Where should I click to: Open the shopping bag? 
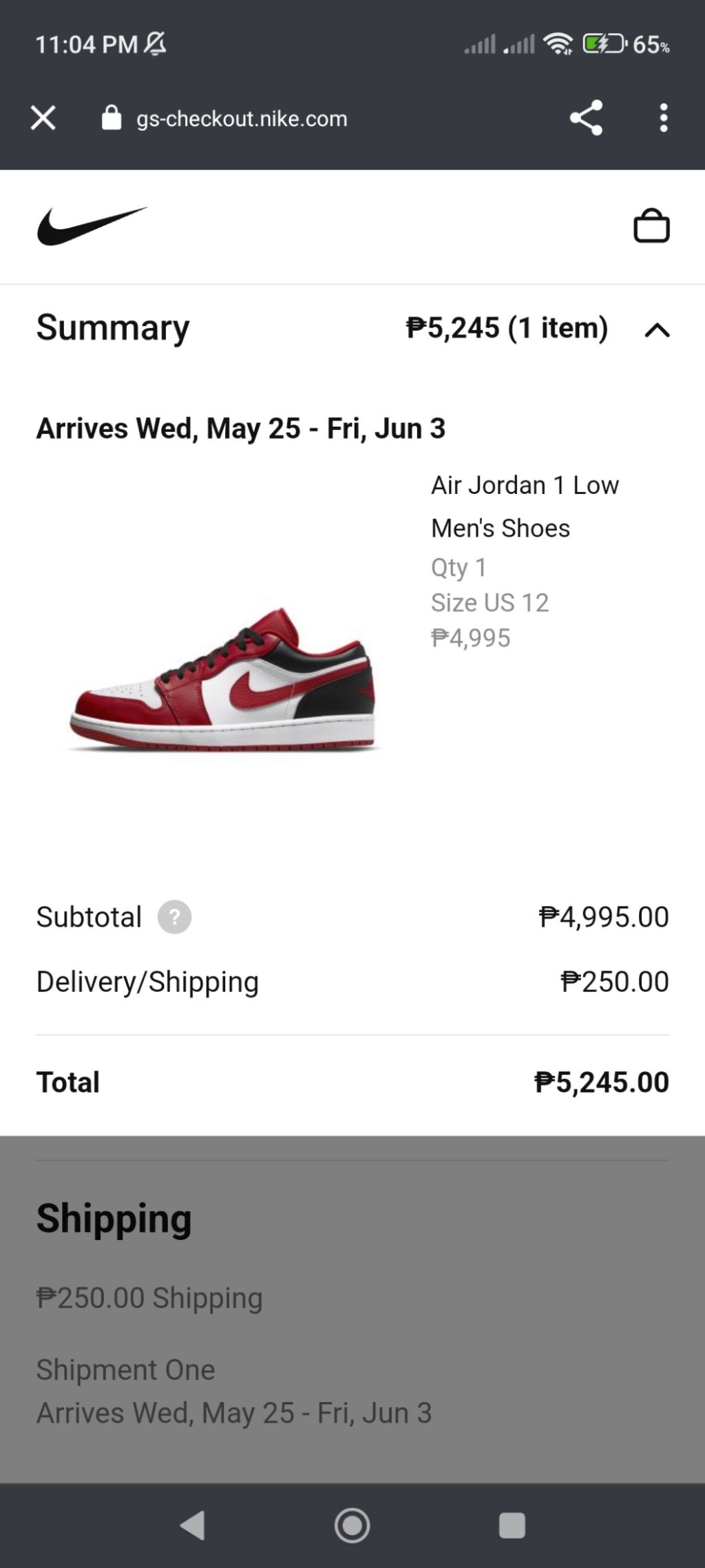[x=651, y=226]
